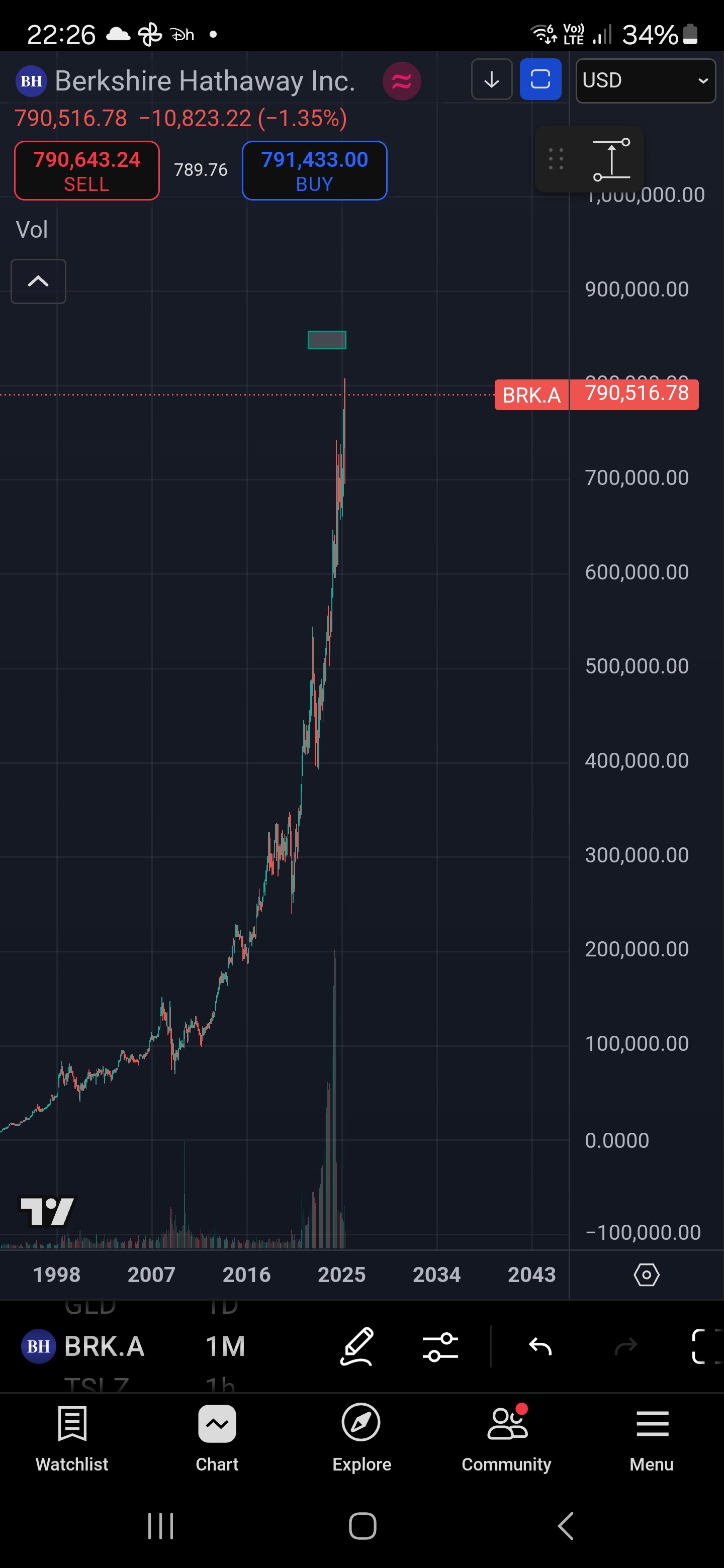Undo the last chart action

pyautogui.click(x=539, y=1346)
